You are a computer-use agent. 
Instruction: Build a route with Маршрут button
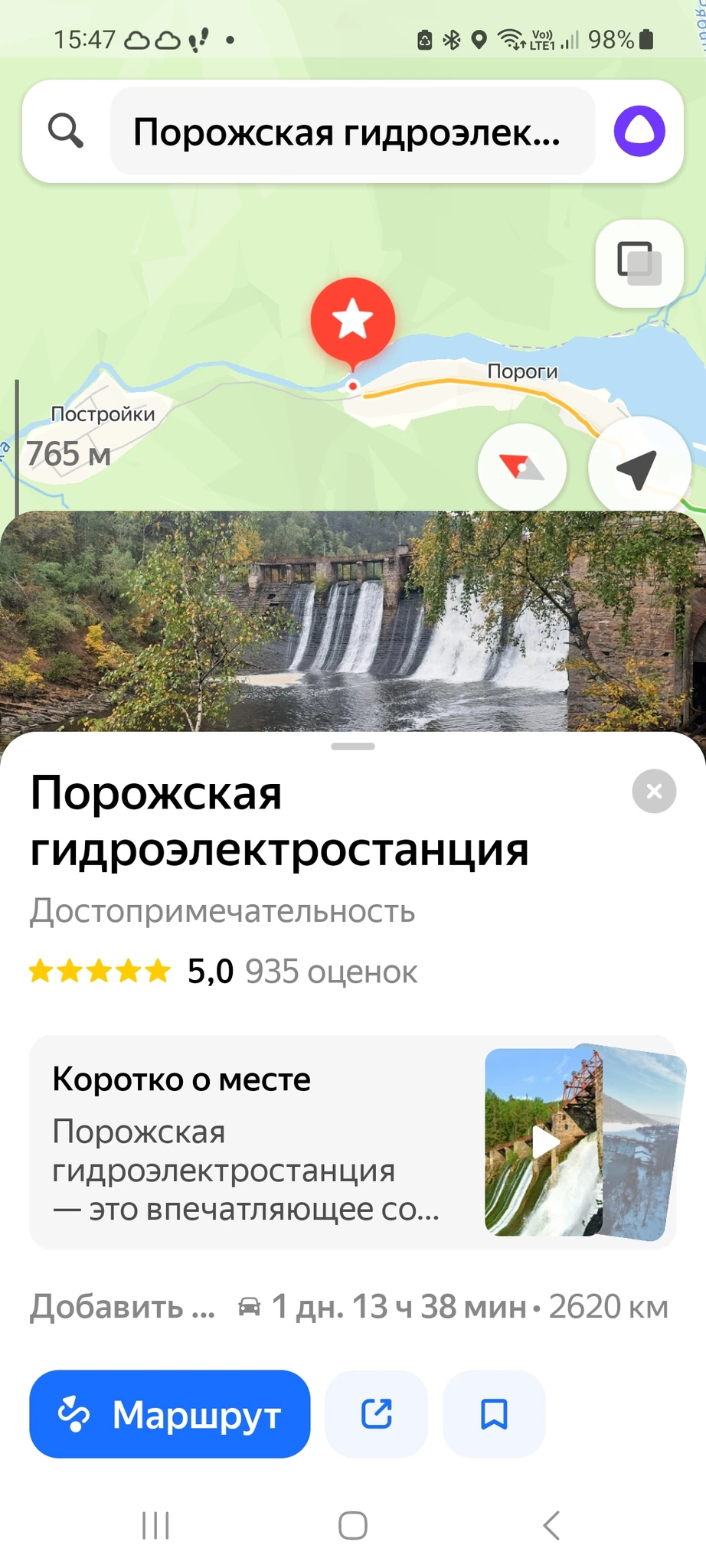tap(170, 1414)
